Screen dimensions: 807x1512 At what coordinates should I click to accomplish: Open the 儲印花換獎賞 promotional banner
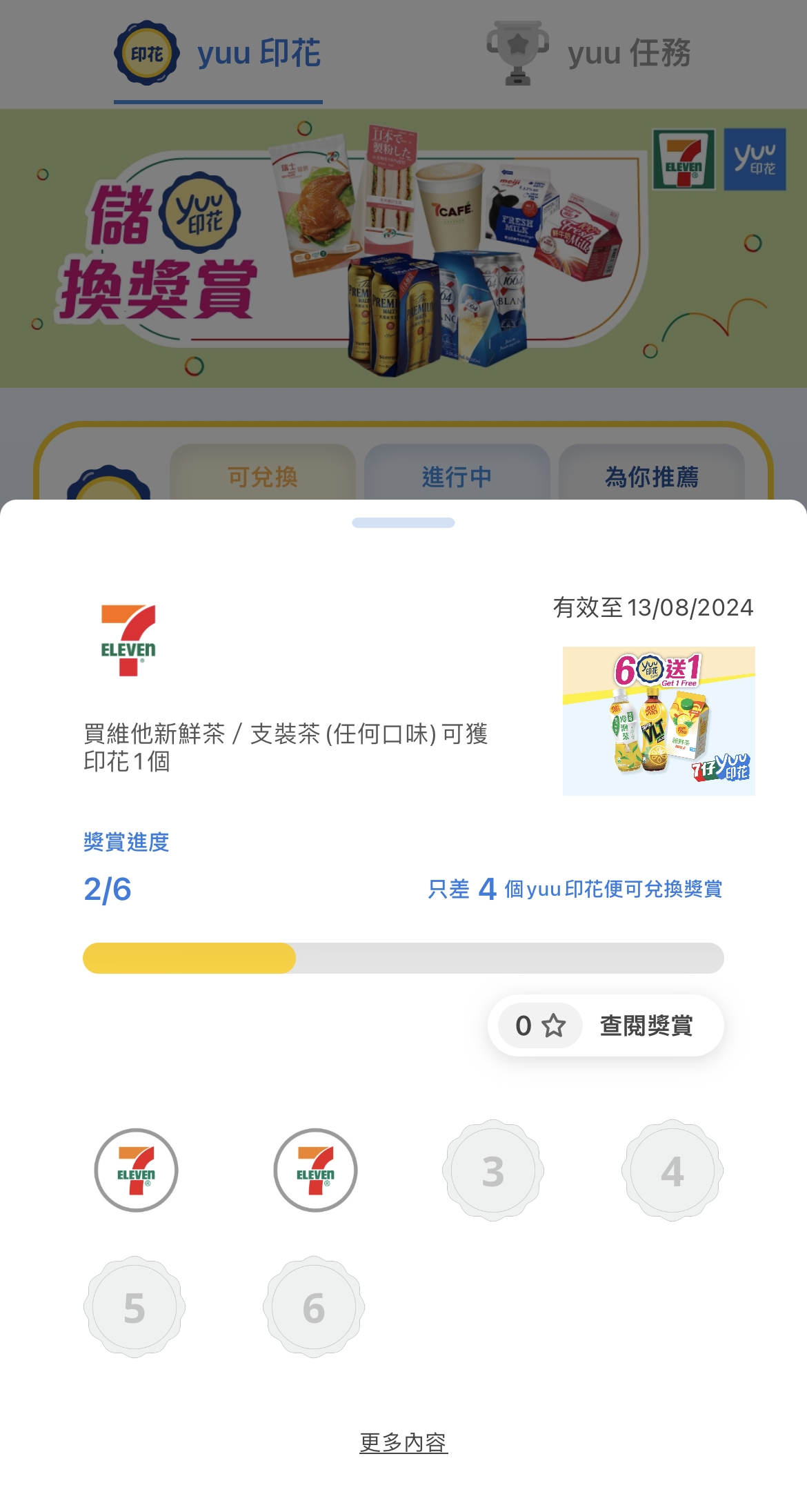(x=403, y=248)
